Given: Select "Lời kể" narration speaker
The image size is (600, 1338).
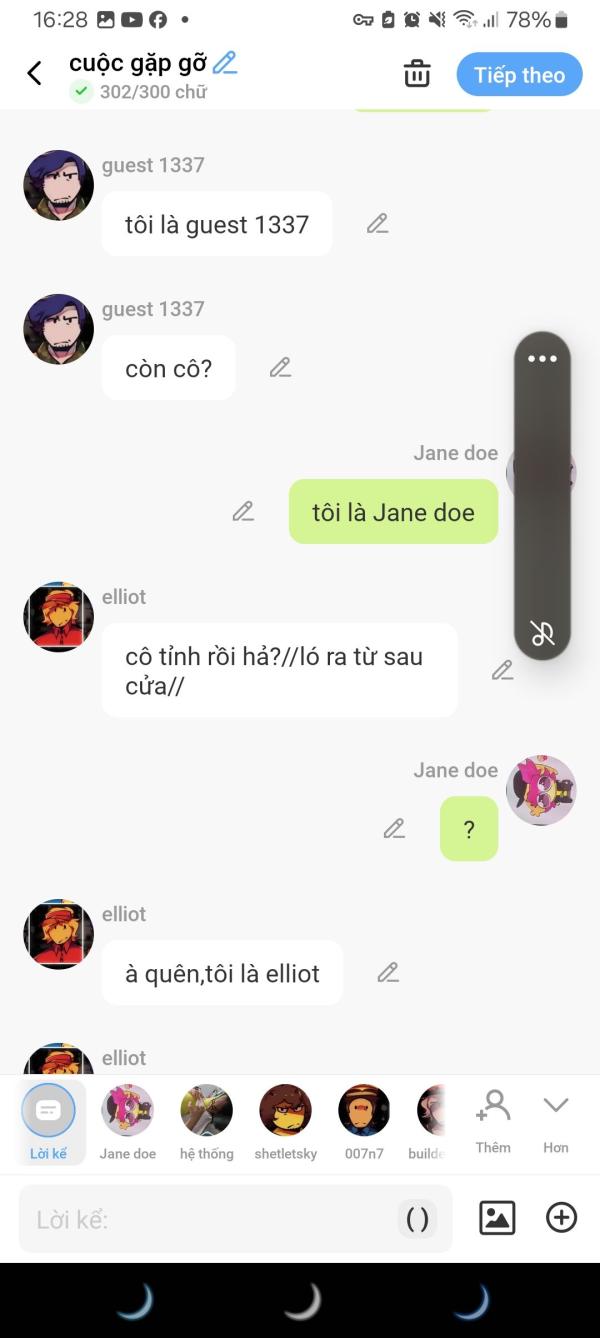Looking at the screenshot, I should tap(48, 1121).
